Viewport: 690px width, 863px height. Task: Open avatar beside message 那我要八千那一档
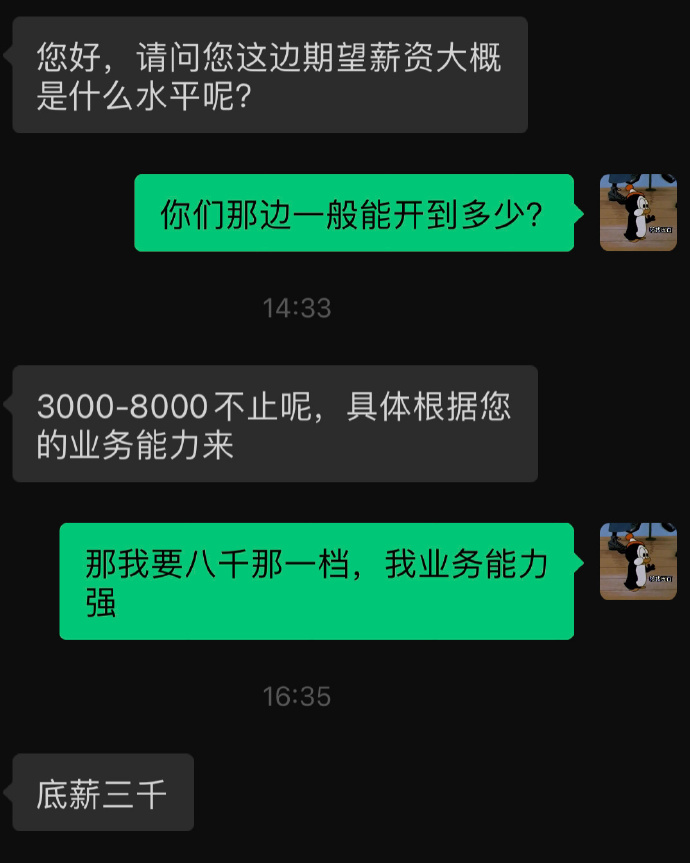pyautogui.click(x=637, y=561)
